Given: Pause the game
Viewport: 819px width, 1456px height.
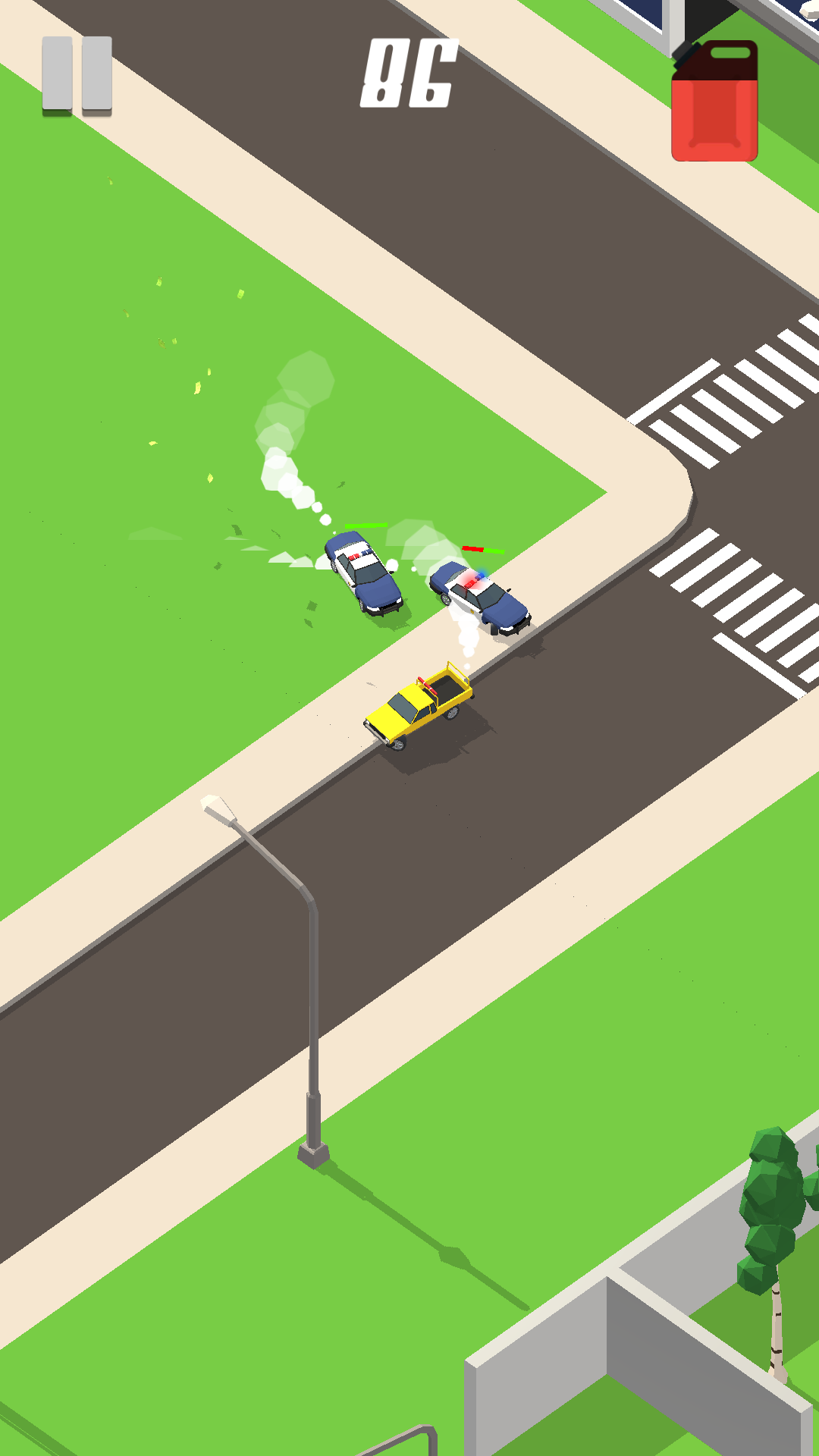Looking at the screenshot, I should 77,76.
